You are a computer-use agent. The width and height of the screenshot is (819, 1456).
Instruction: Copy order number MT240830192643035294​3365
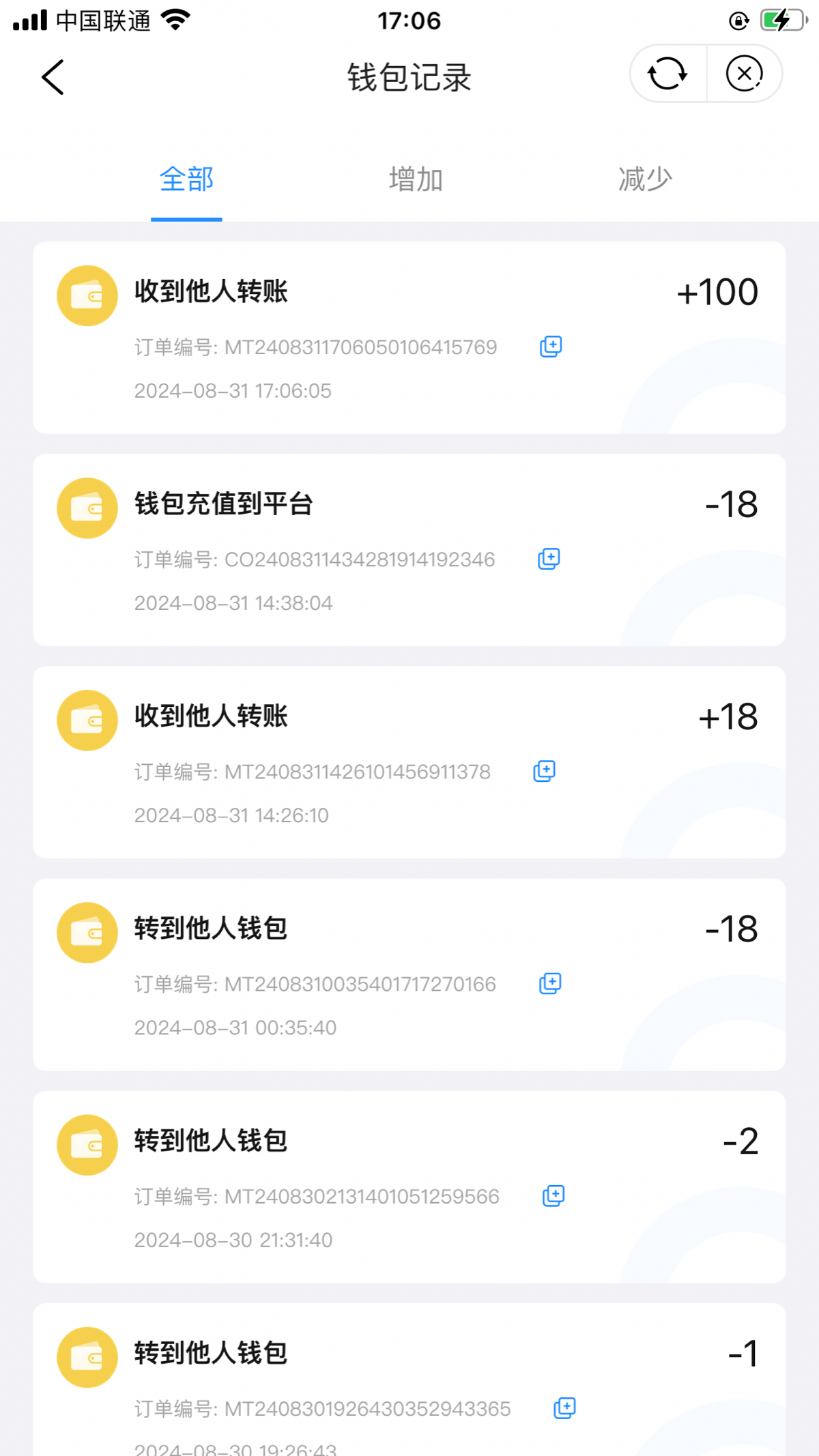click(x=564, y=1408)
